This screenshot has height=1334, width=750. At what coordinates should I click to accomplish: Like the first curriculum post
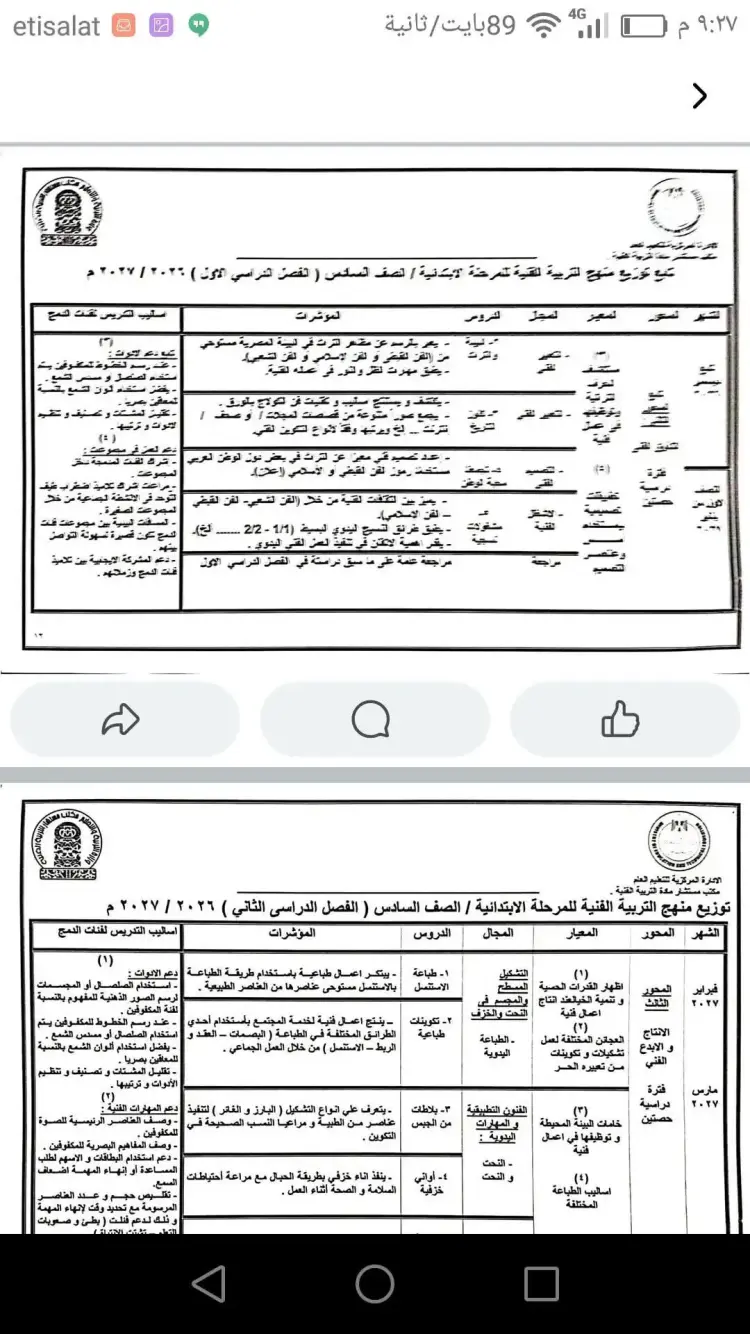click(620, 720)
